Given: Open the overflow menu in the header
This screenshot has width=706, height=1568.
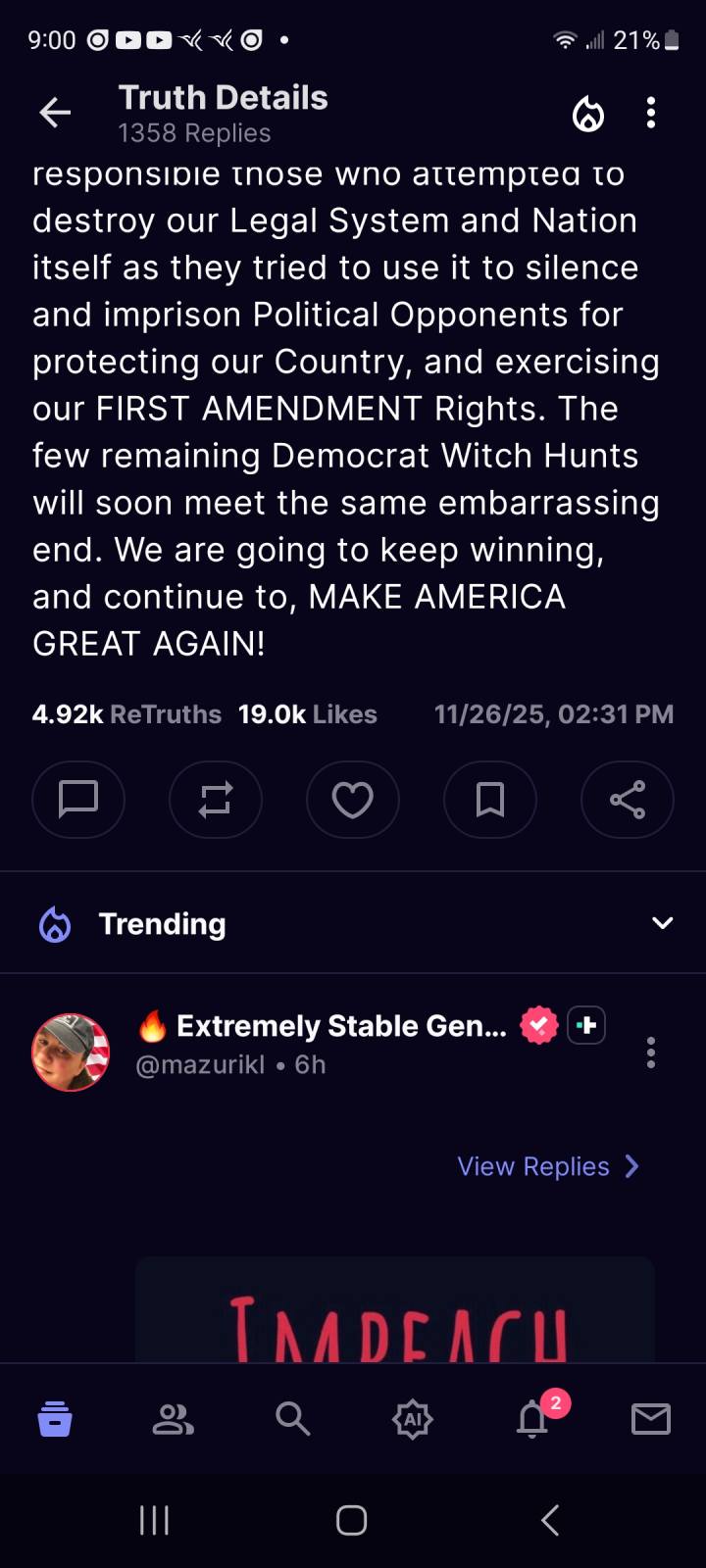Looking at the screenshot, I should (651, 114).
